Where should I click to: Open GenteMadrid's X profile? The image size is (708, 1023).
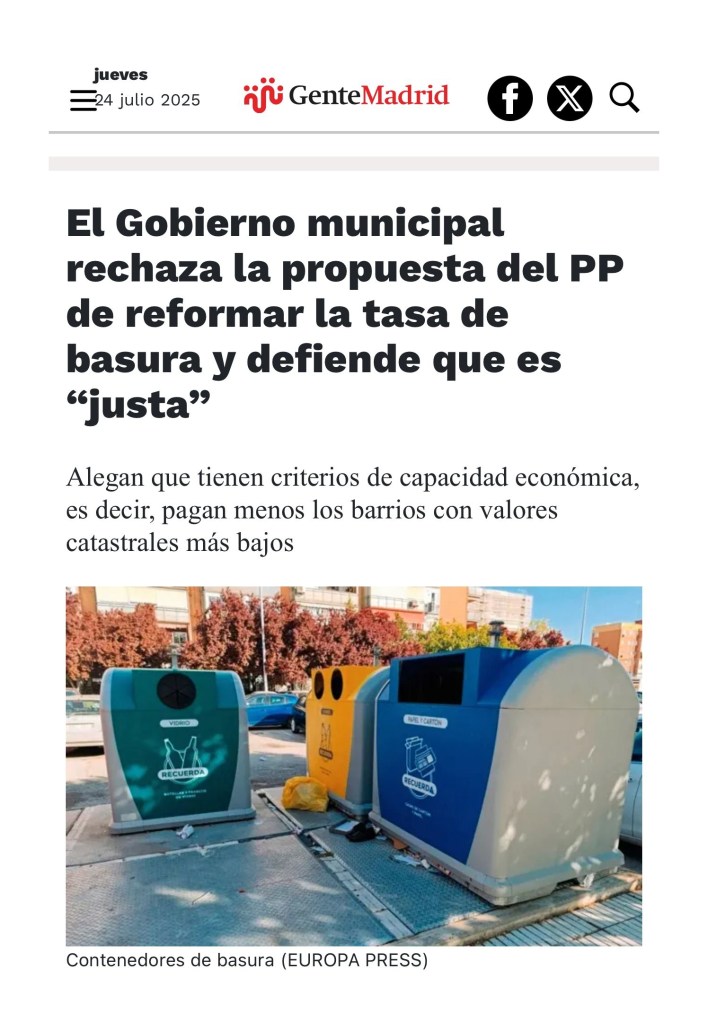tap(569, 98)
